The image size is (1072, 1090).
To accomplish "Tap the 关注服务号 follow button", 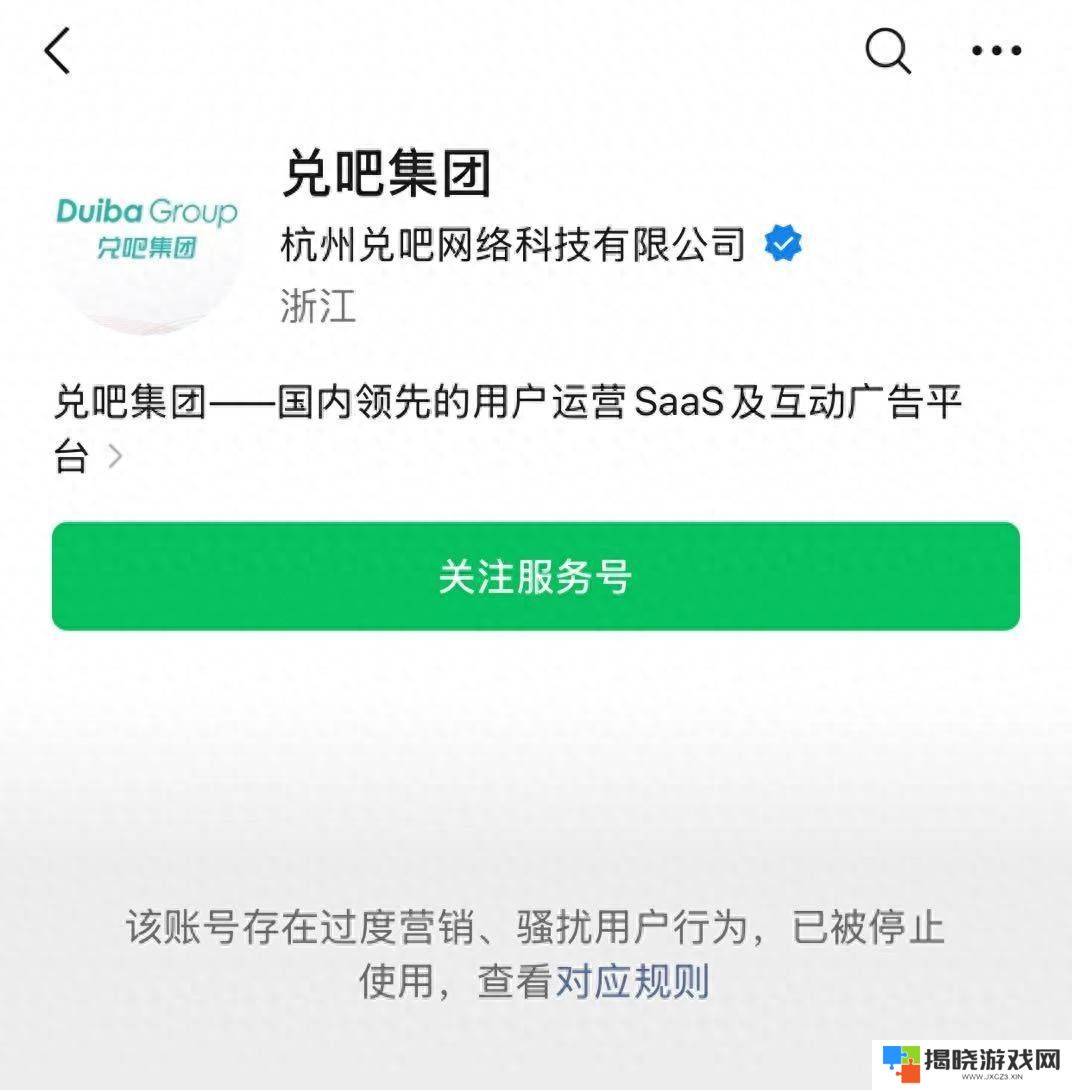I will (536, 577).
